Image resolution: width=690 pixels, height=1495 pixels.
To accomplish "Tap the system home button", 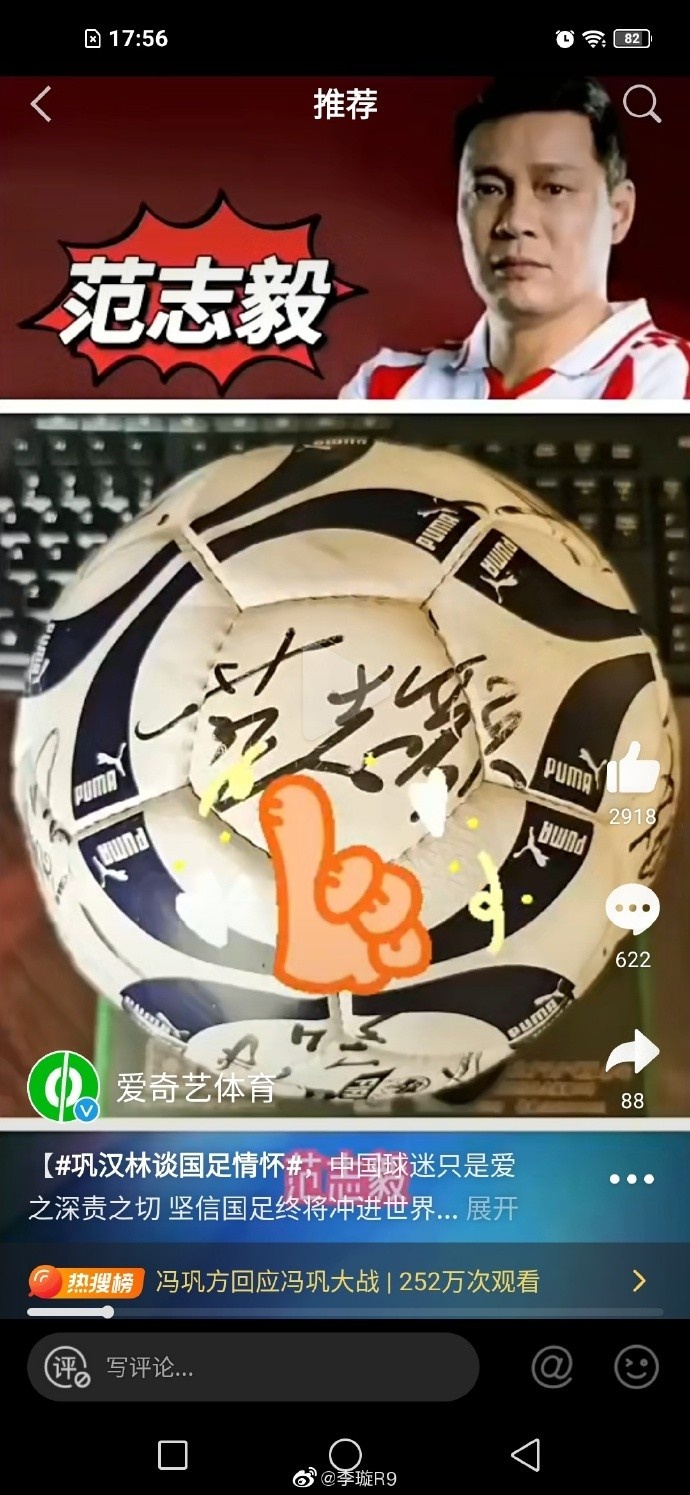I will (x=345, y=1454).
